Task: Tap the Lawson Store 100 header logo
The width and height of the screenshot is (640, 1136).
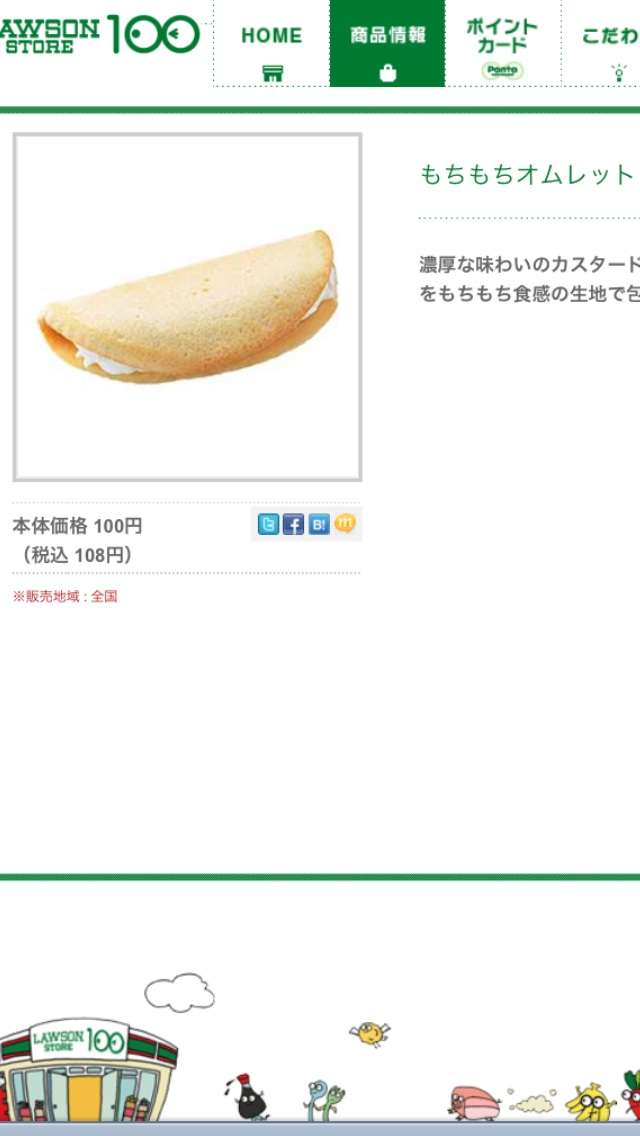Action: [100, 35]
